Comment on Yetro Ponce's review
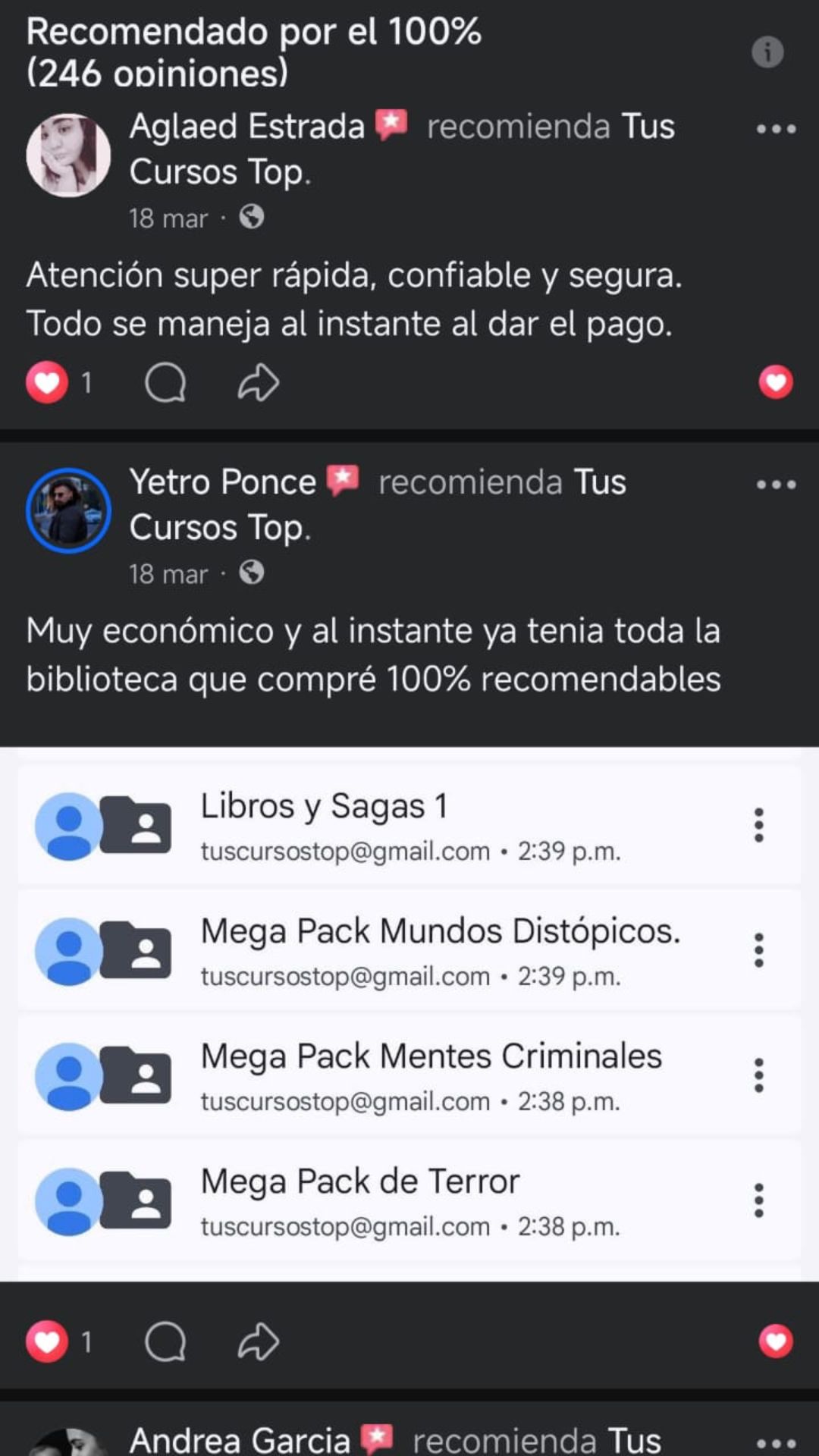Screen dimensions: 819x1456 (165, 1341)
